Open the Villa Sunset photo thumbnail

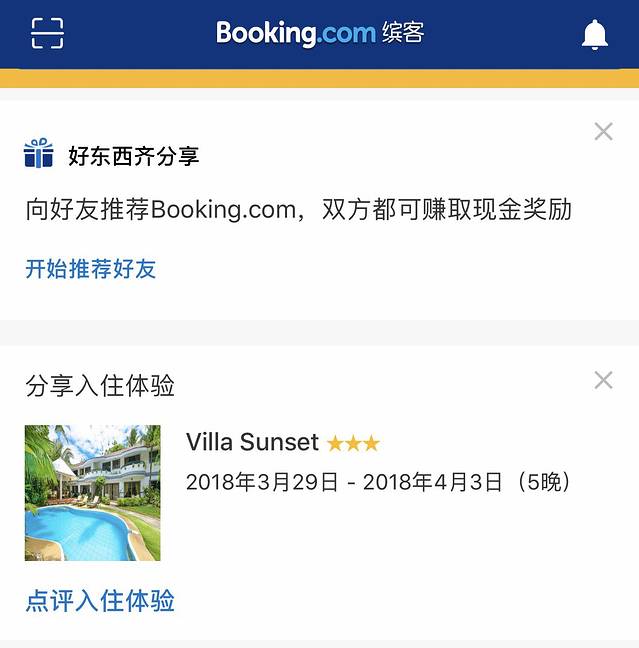[92, 492]
